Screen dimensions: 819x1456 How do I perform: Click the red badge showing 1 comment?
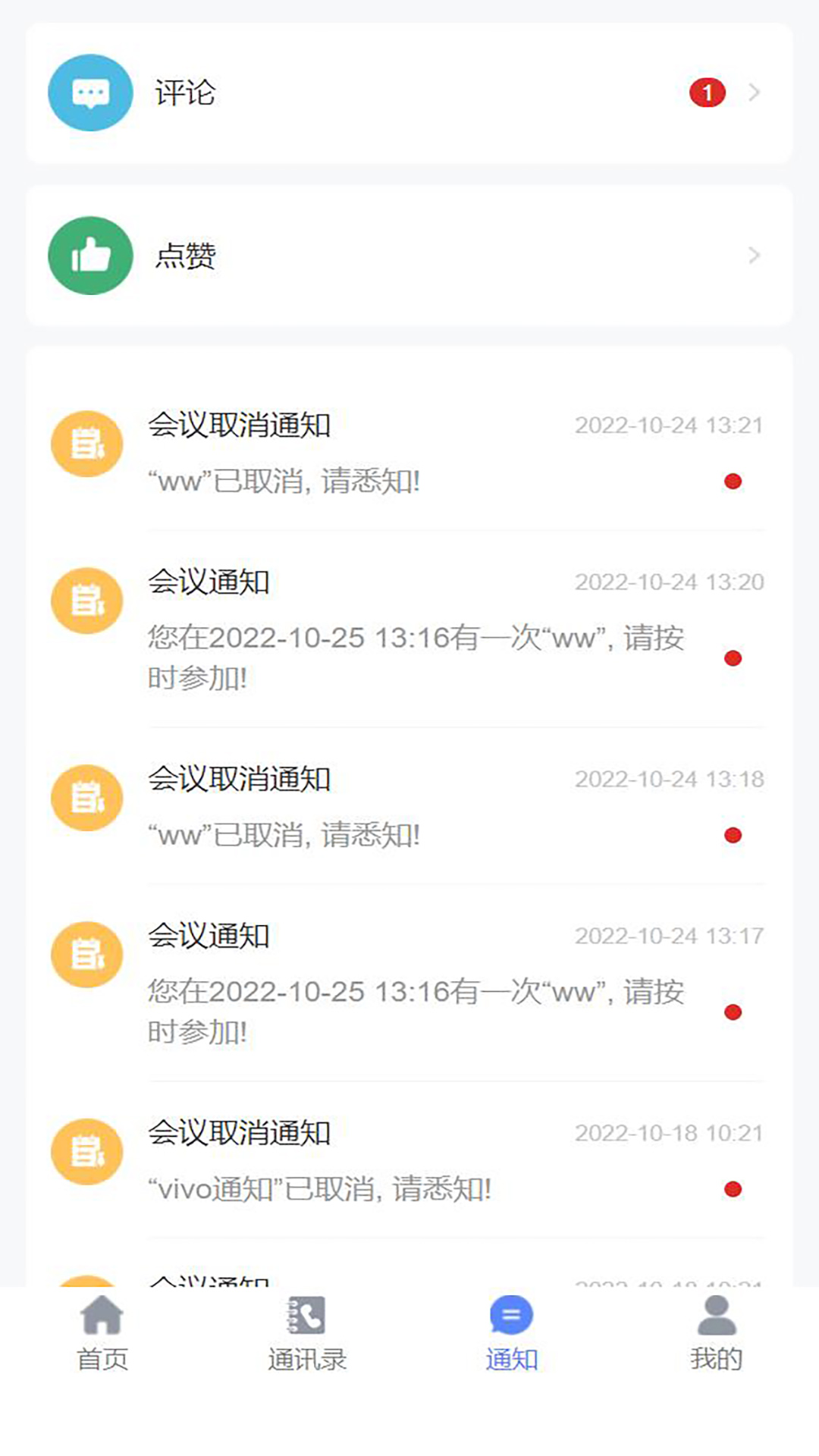coord(707,91)
